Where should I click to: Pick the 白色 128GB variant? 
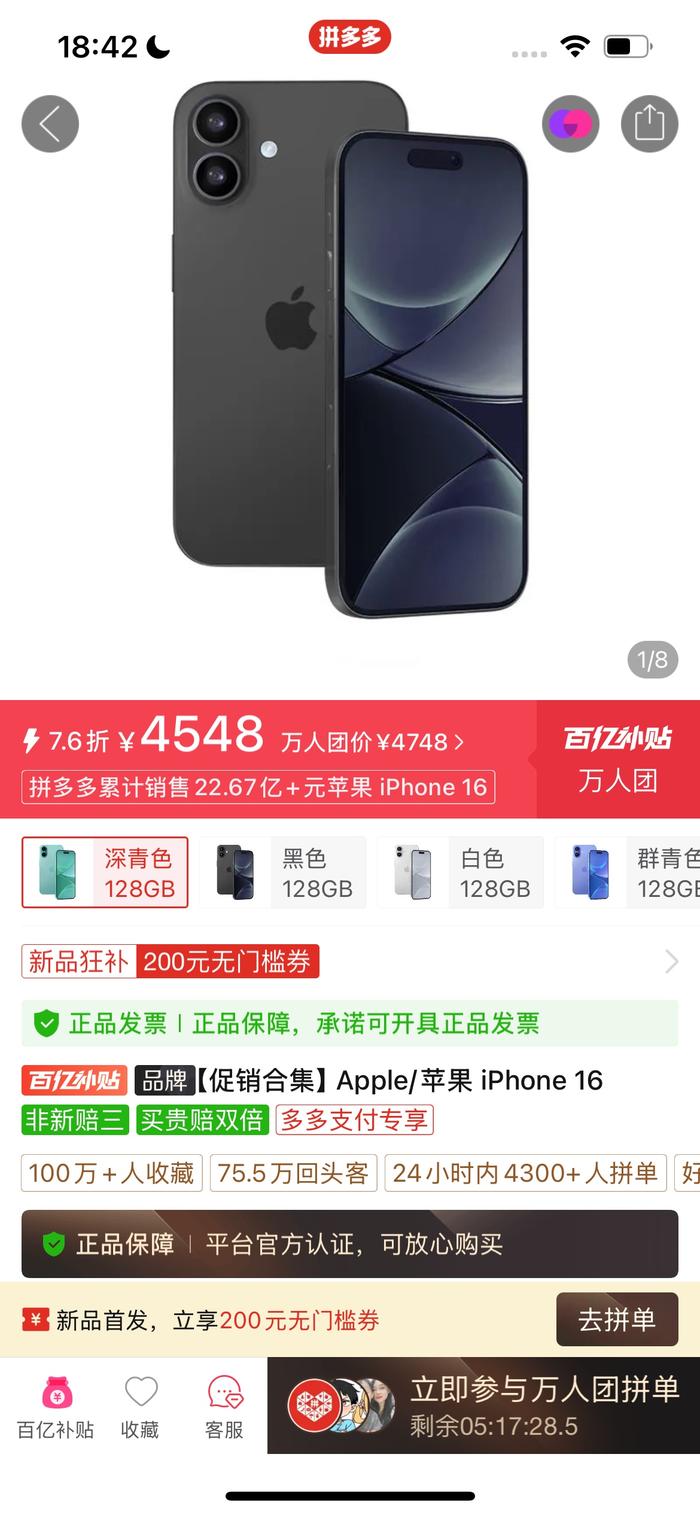(460, 872)
